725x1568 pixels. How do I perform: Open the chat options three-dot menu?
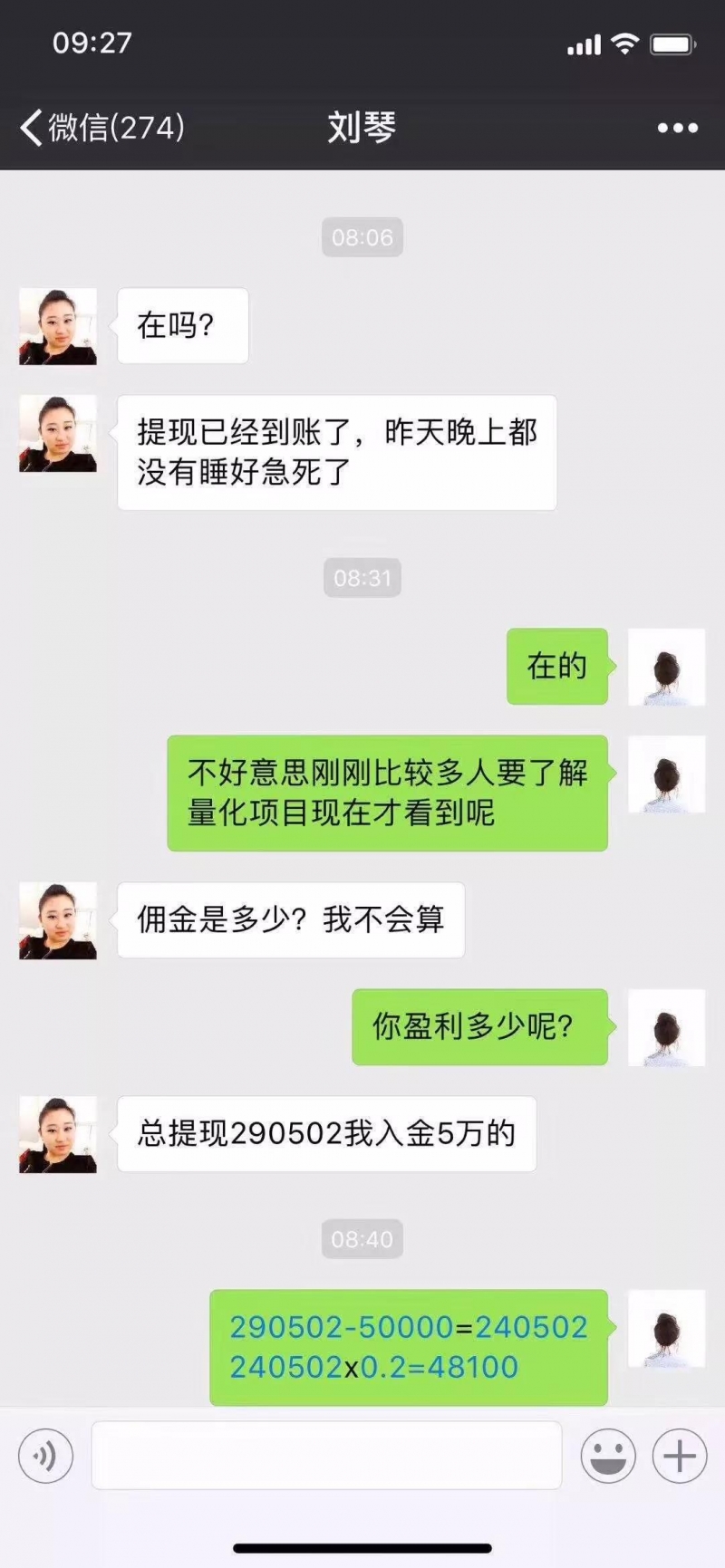(677, 128)
